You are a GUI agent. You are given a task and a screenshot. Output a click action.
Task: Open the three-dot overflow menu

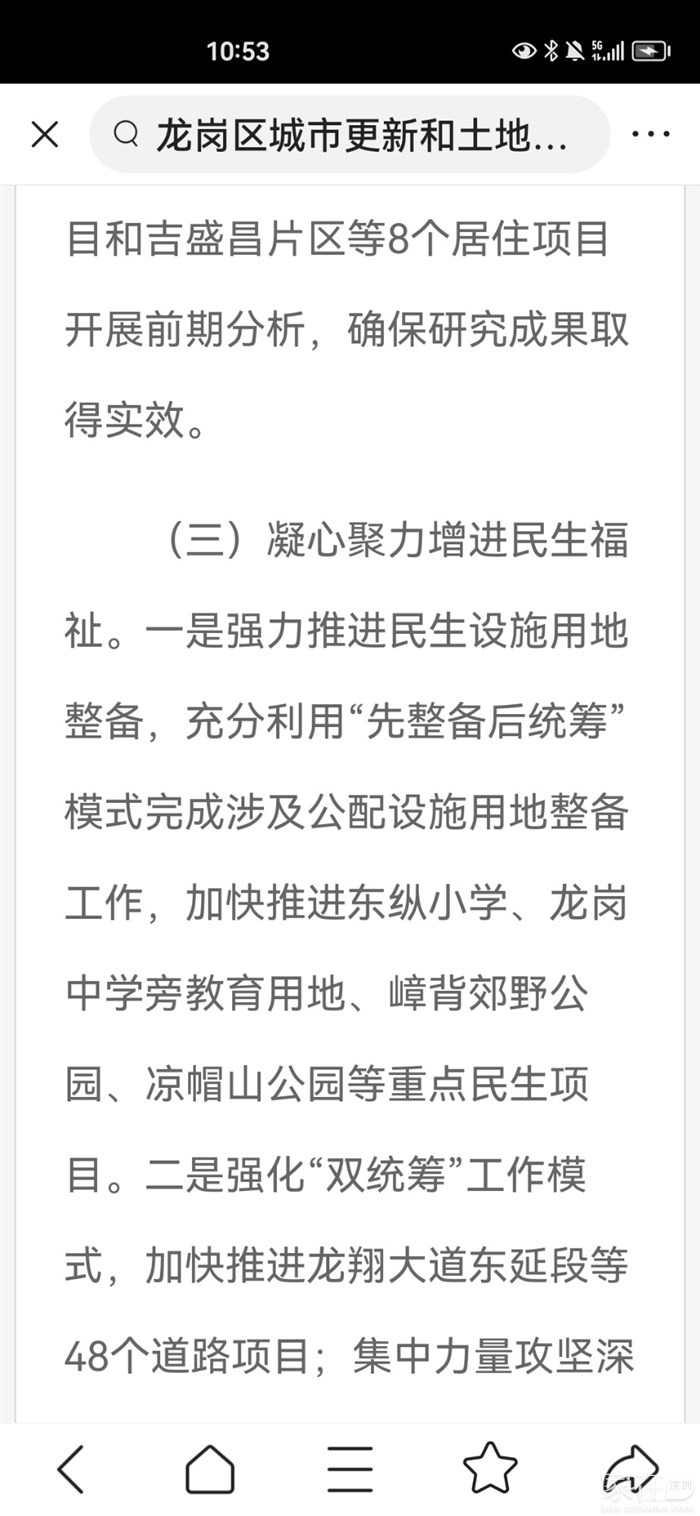click(x=650, y=135)
